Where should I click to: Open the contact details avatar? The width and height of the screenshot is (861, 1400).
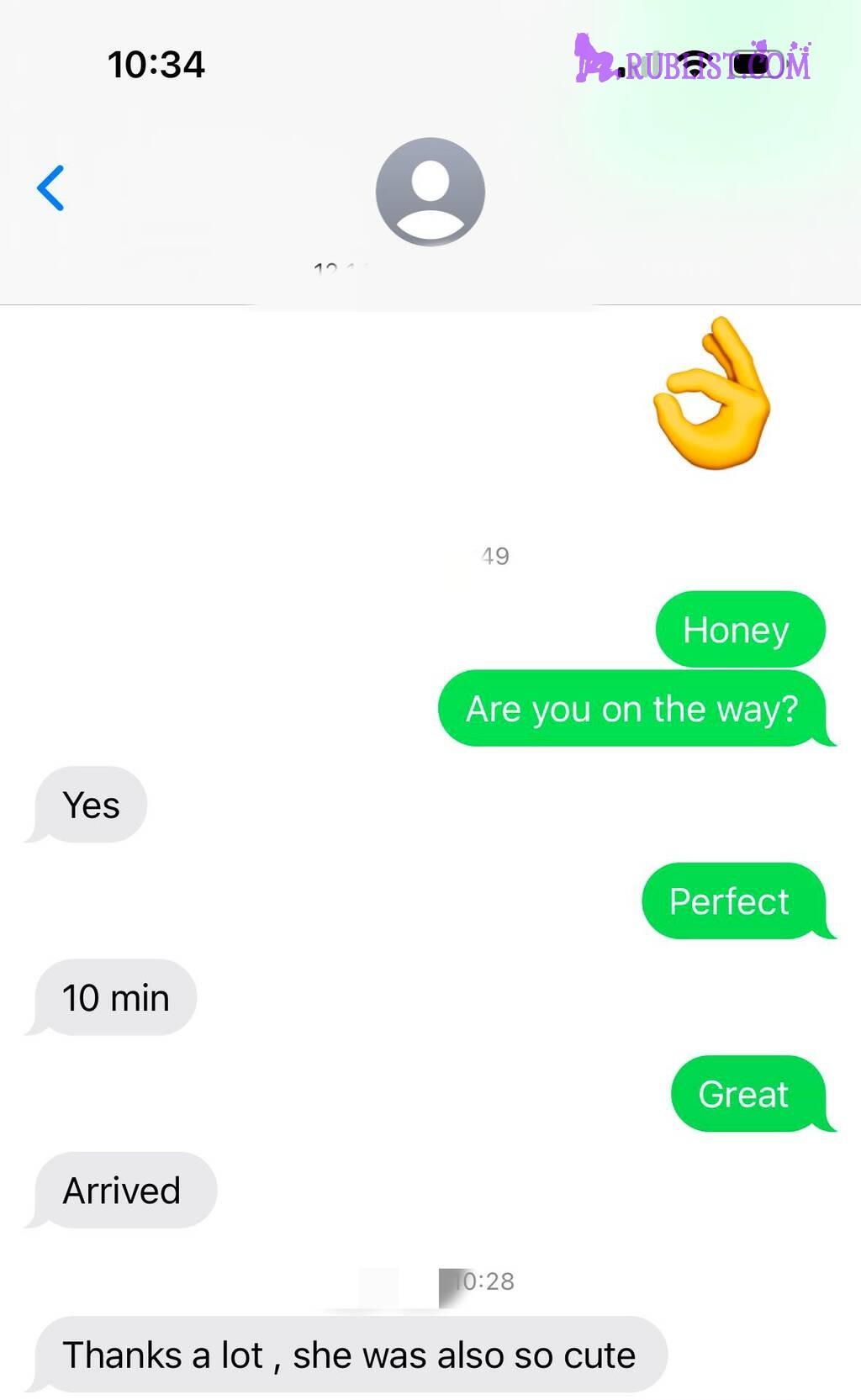pyautogui.click(x=430, y=192)
